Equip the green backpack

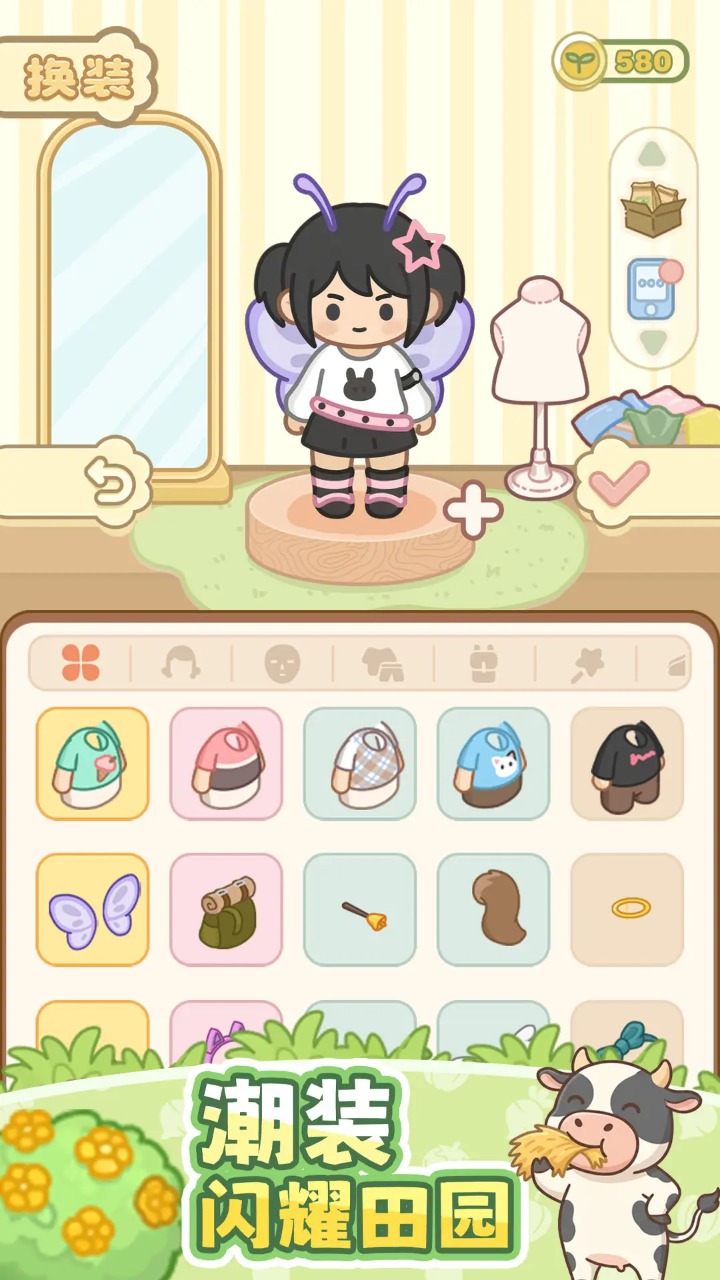point(226,910)
